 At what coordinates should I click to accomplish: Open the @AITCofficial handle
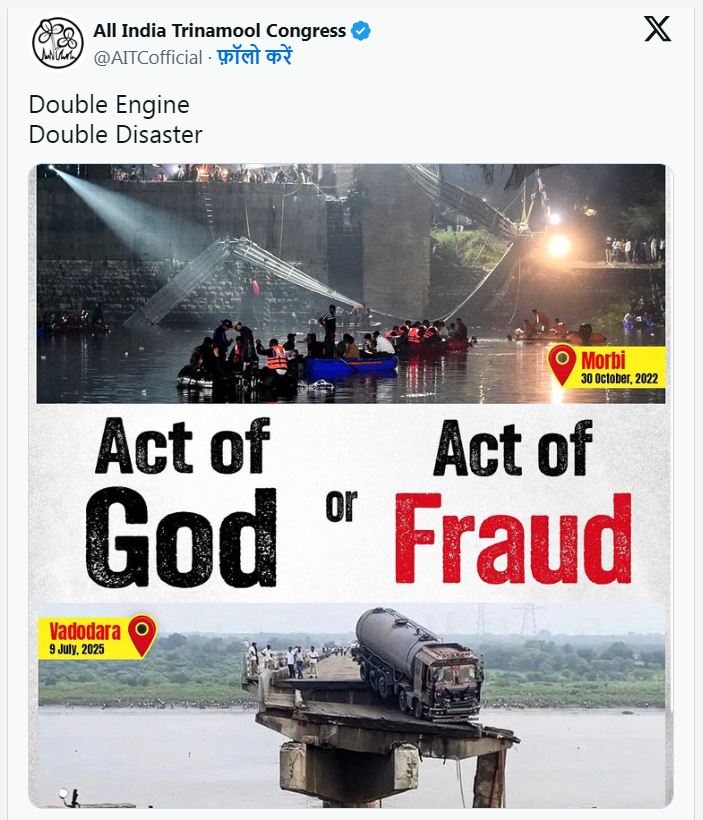pos(148,57)
